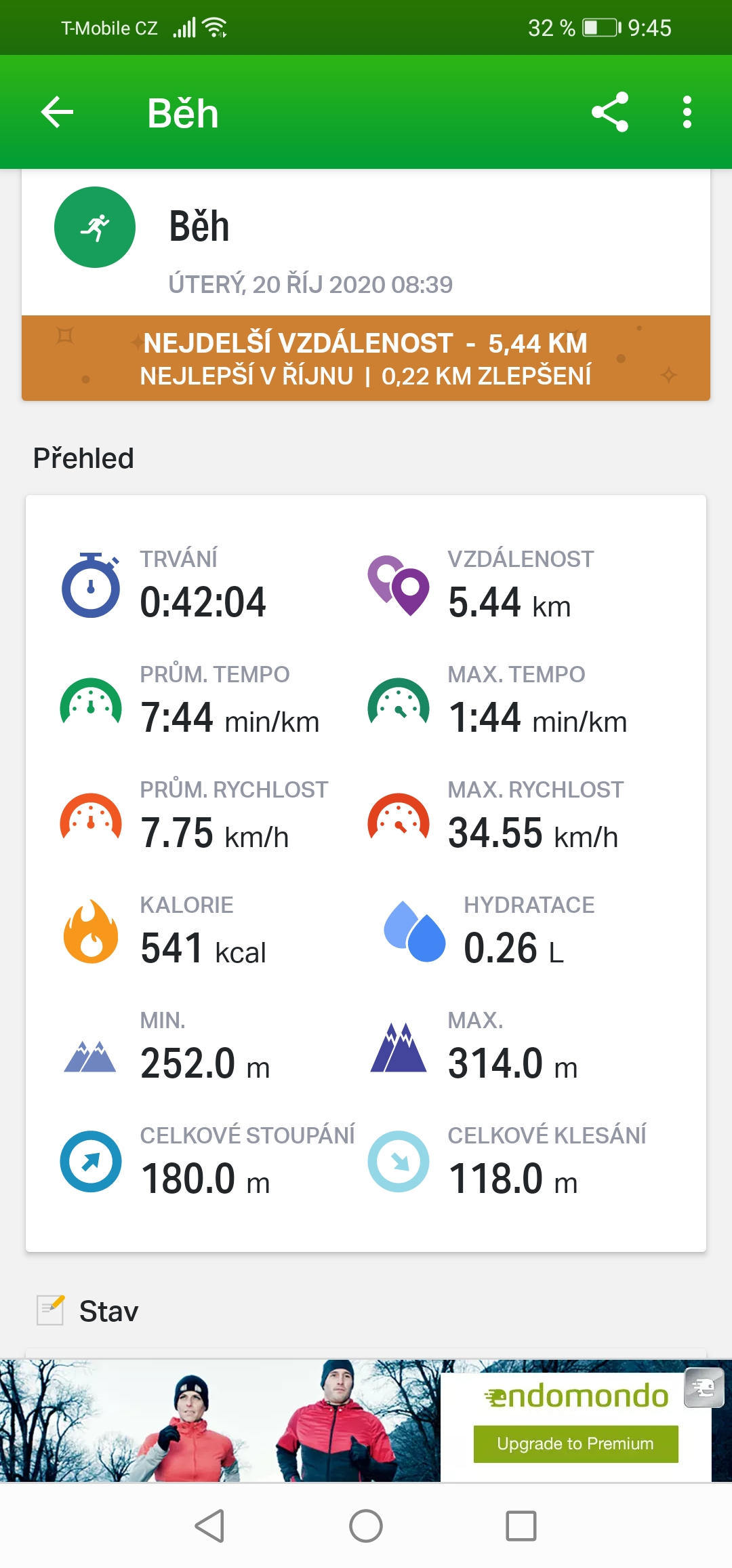
Task: Share this Běh workout
Action: pos(610,112)
